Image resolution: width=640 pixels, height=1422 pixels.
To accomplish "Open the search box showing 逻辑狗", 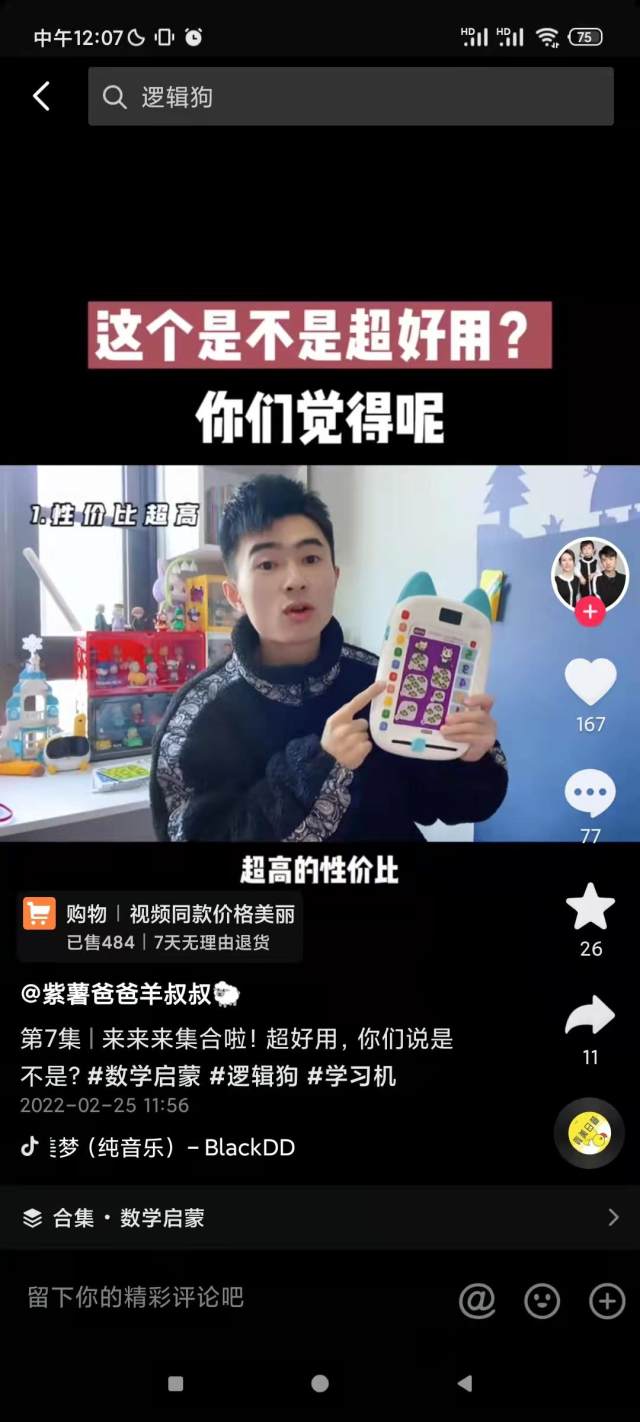I will (x=350, y=97).
